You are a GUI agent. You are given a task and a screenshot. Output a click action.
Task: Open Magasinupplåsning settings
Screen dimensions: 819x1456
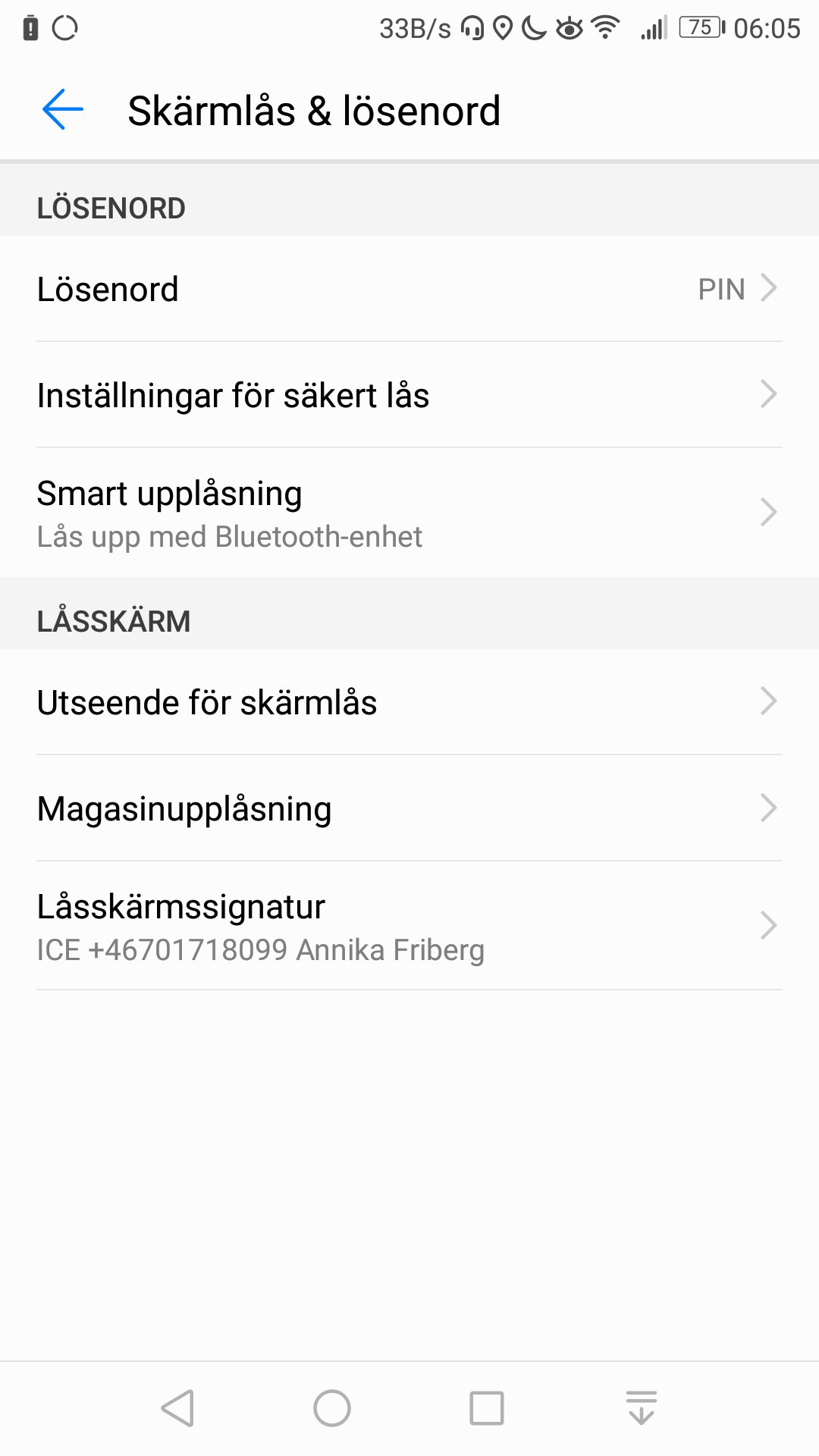(409, 808)
